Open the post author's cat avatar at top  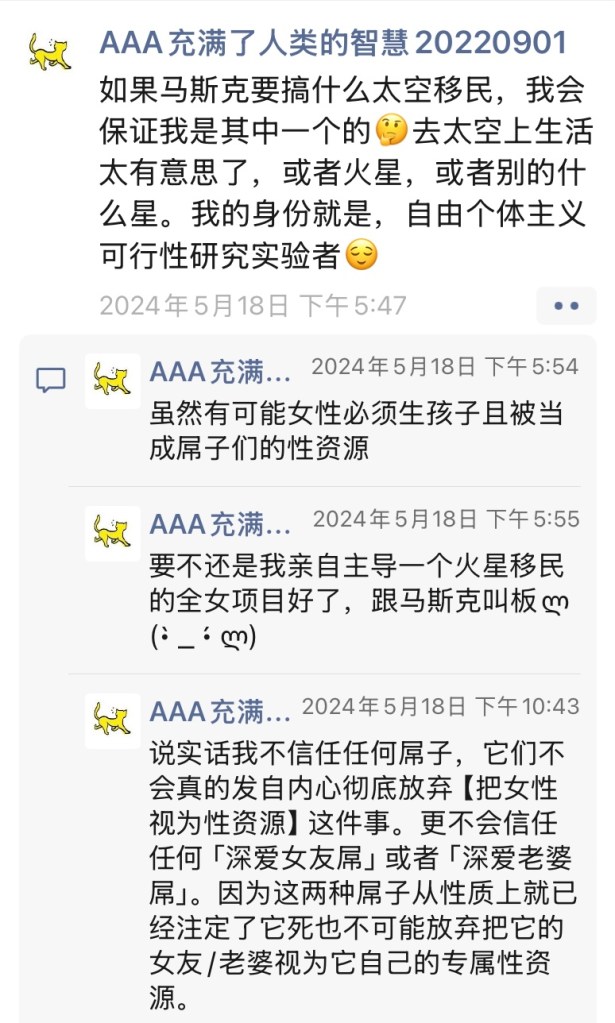click(x=50, y=51)
